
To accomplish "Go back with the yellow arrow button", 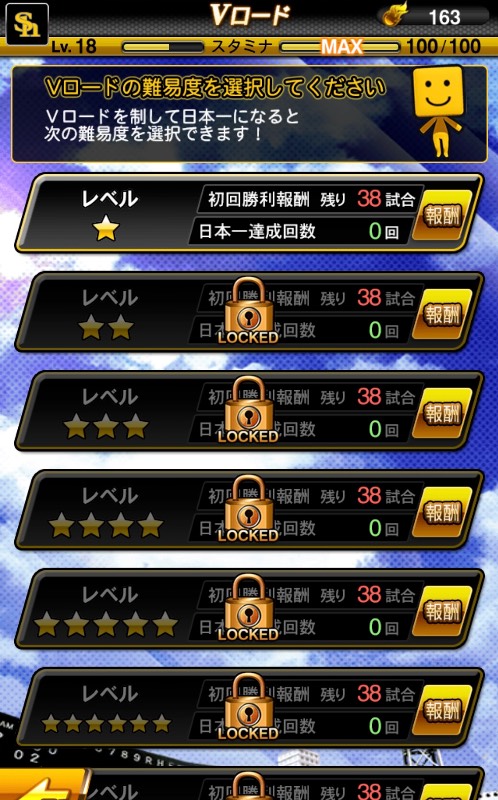I will (x=43, y=785).
